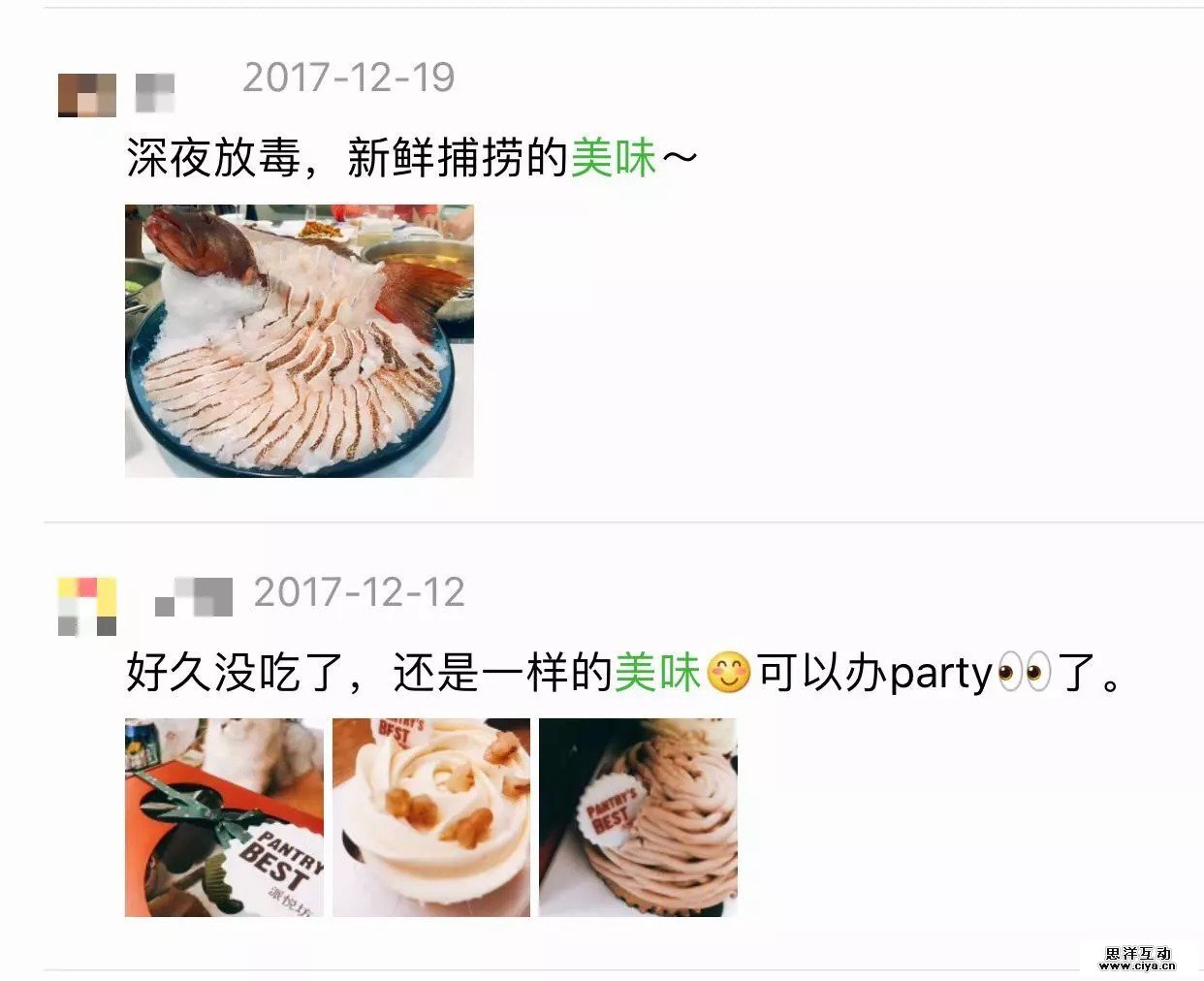Viewport: 1204px width, 981px height.
Task: Open the cream cupcake with walnuts photo
Action: [x=431, y=817]
